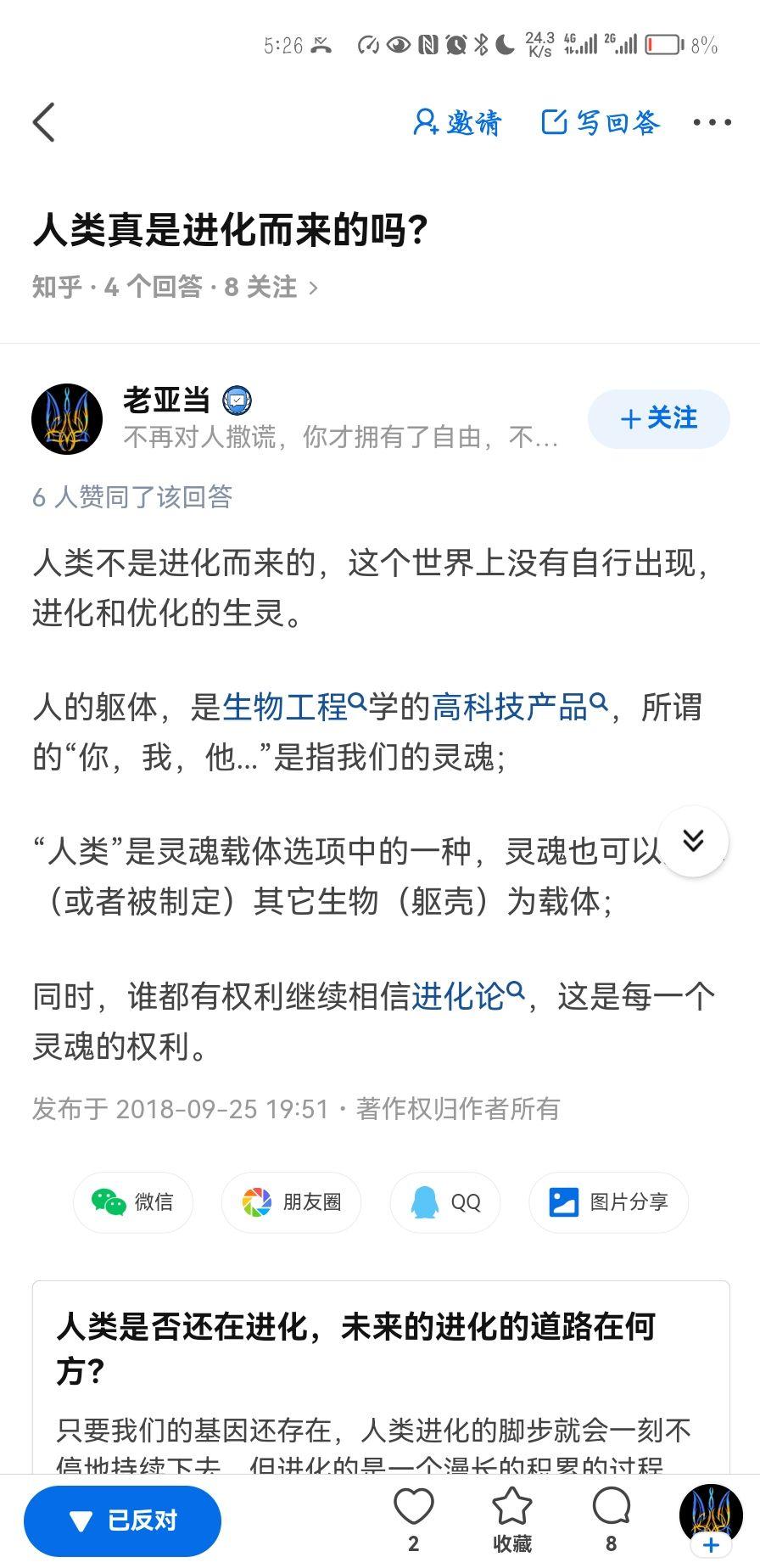The width and height of the screenshot is (760, 1568).
Task: Open the 进化论 search link
Action: coord(468,996)
